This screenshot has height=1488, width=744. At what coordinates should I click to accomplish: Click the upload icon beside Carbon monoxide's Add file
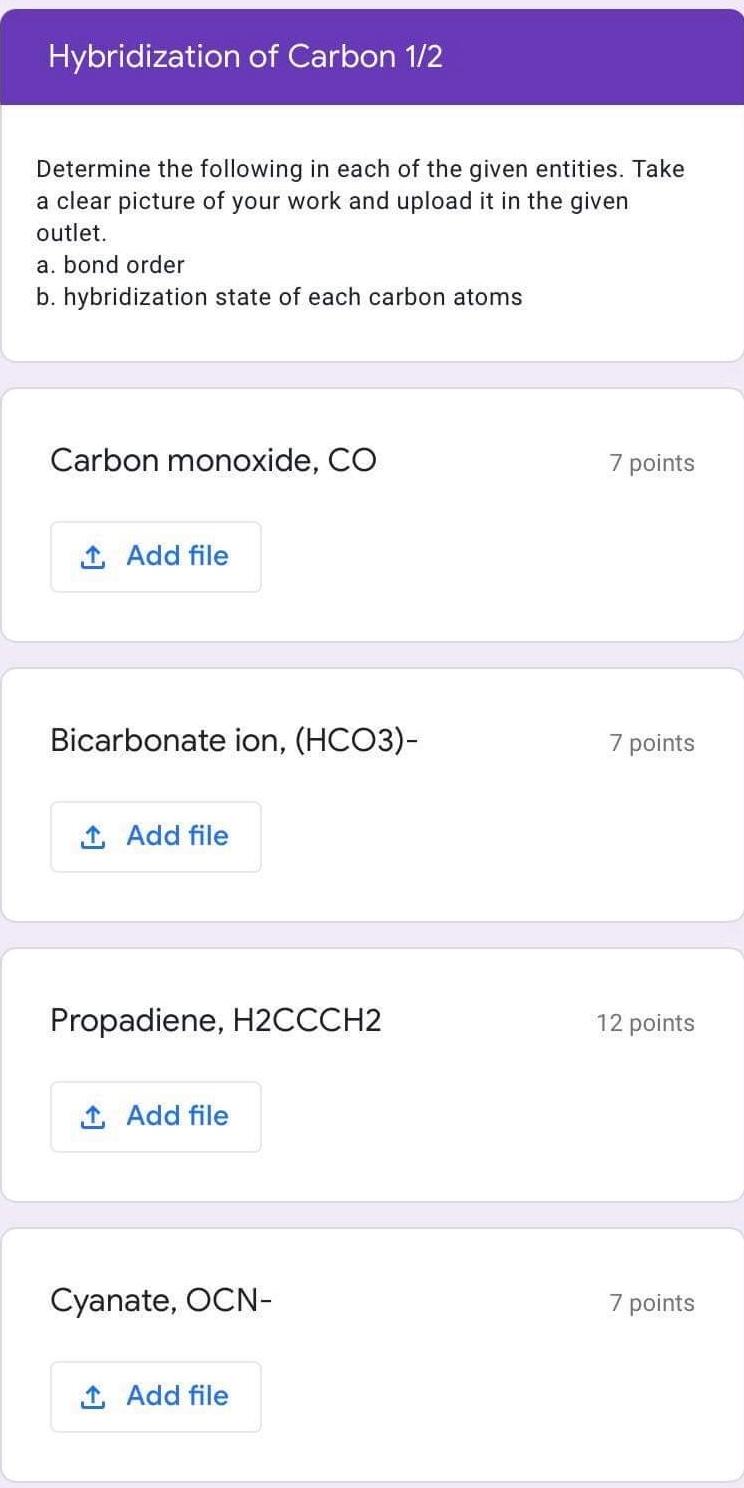pyautogui.click(x=93, y=556)
